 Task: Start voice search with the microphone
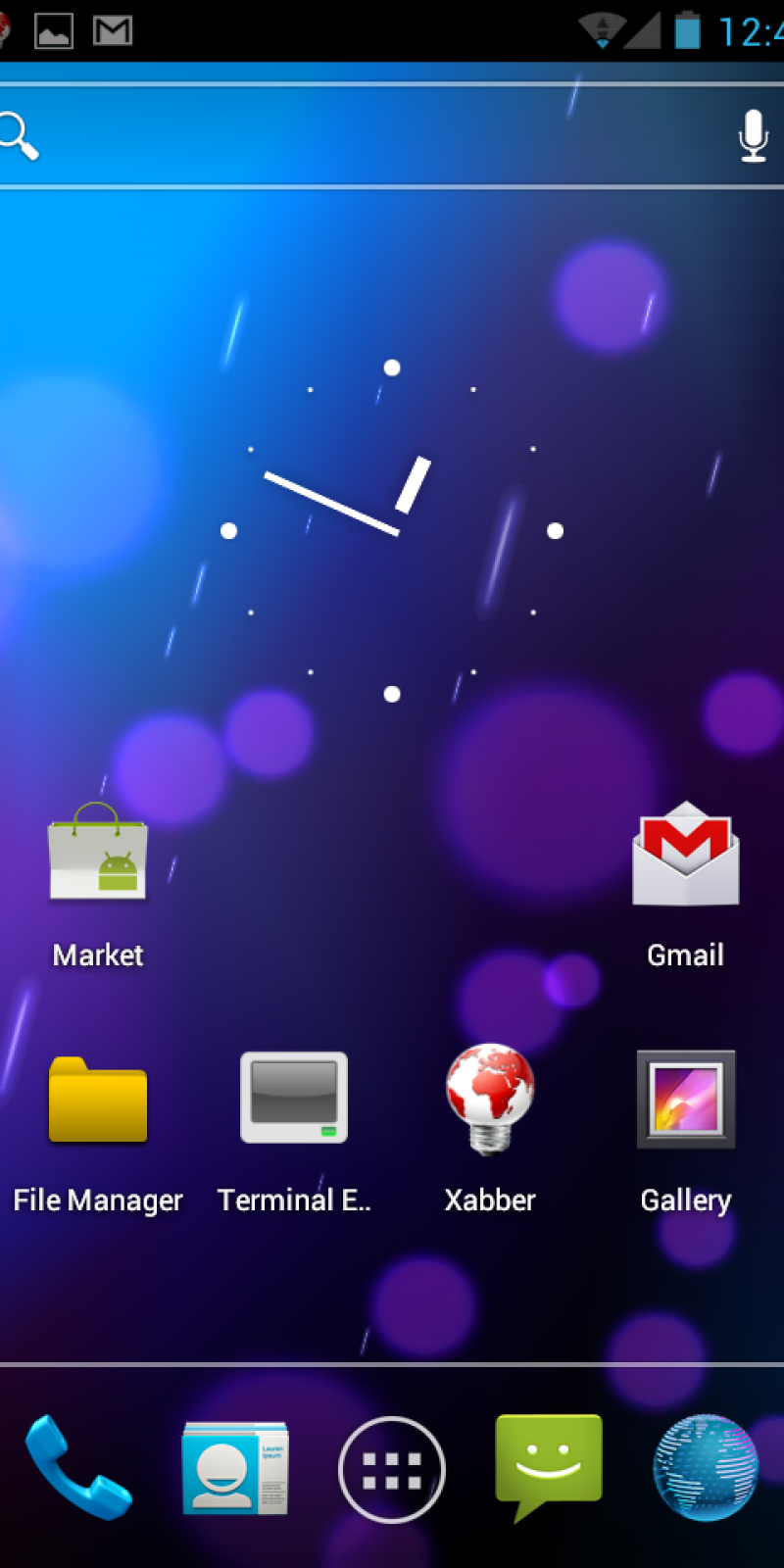coord(753,135)
